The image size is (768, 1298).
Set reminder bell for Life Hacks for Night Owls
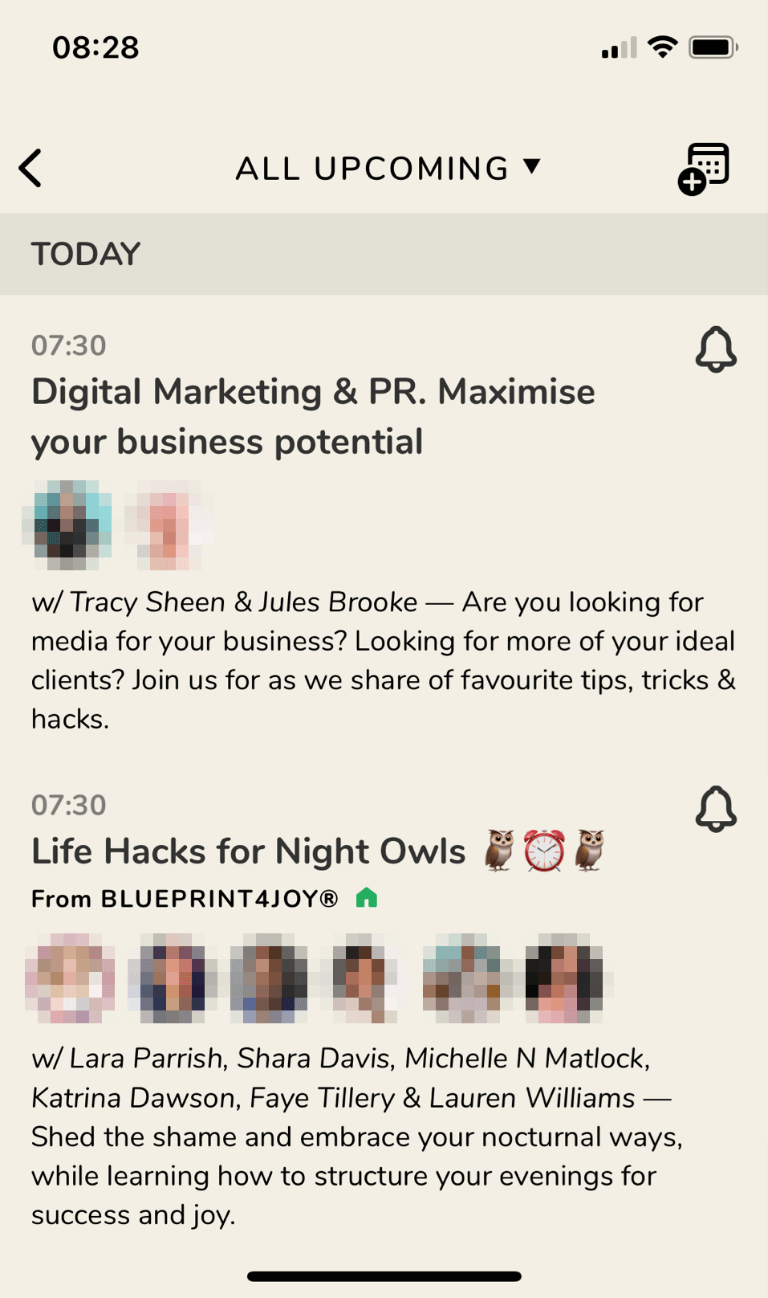(715, 809)
